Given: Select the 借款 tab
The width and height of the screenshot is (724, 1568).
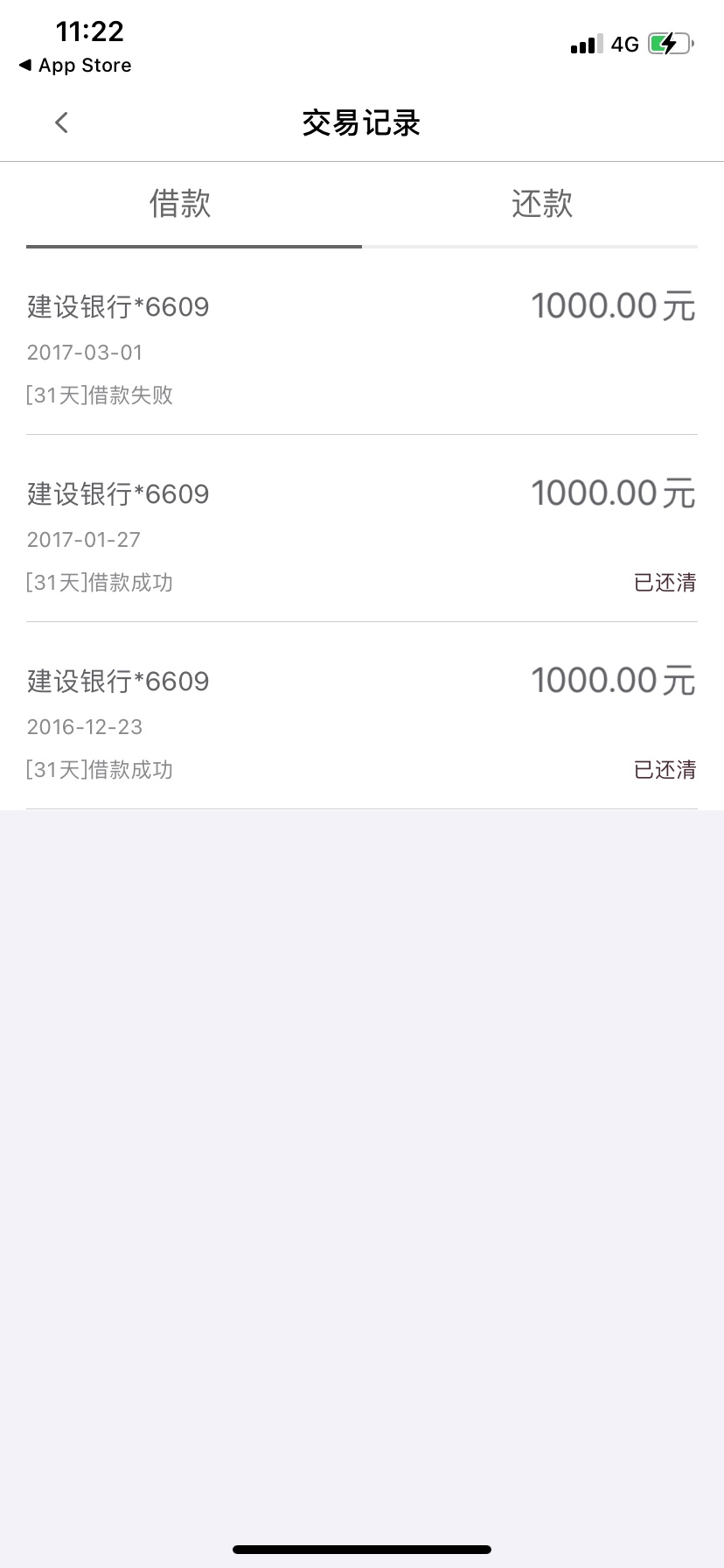Looking at the screenshot, I should (x=180, y=204).
